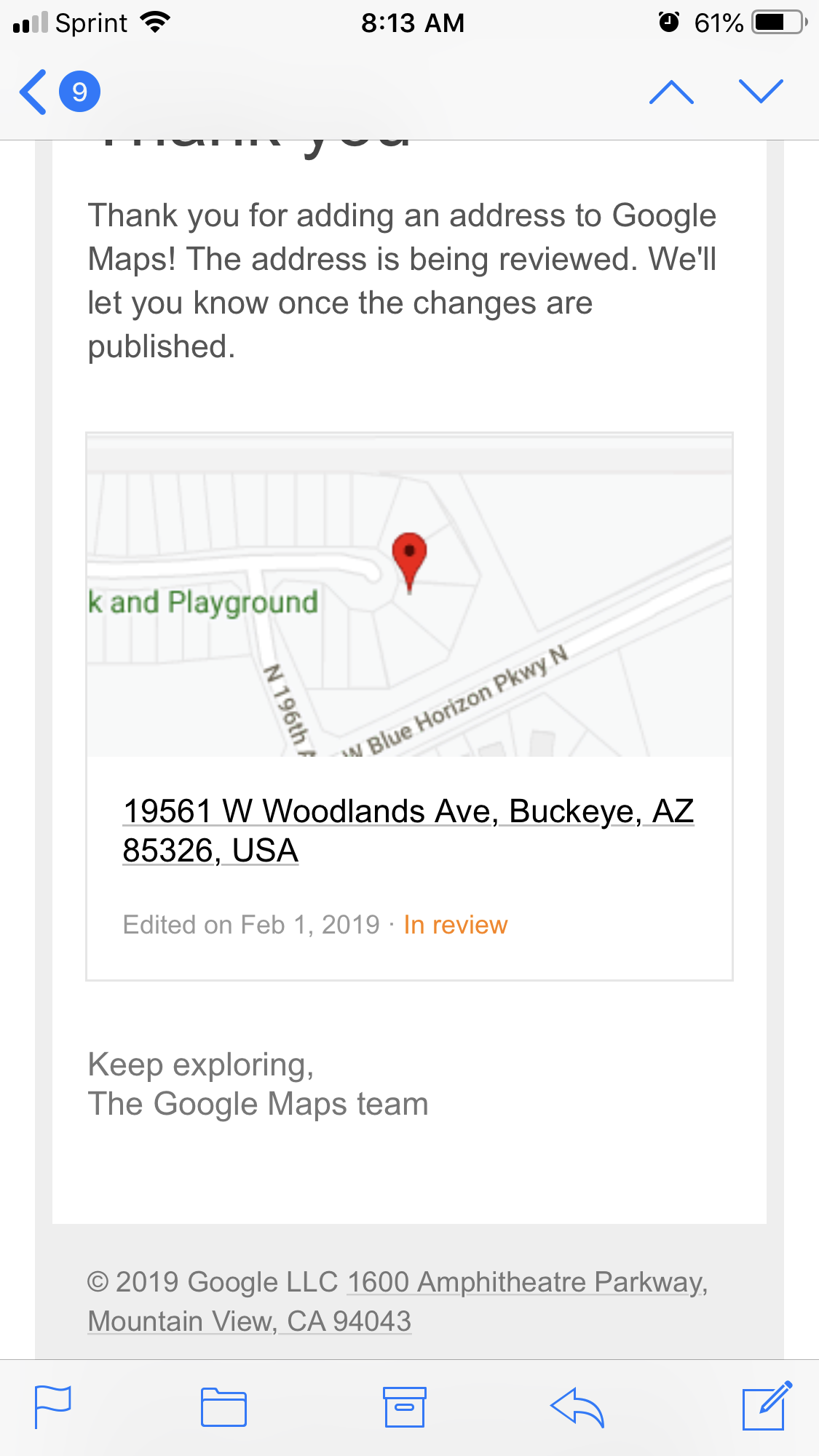Flag this email
This screenshot has height=1456, width=819.
pos(52,1407)
